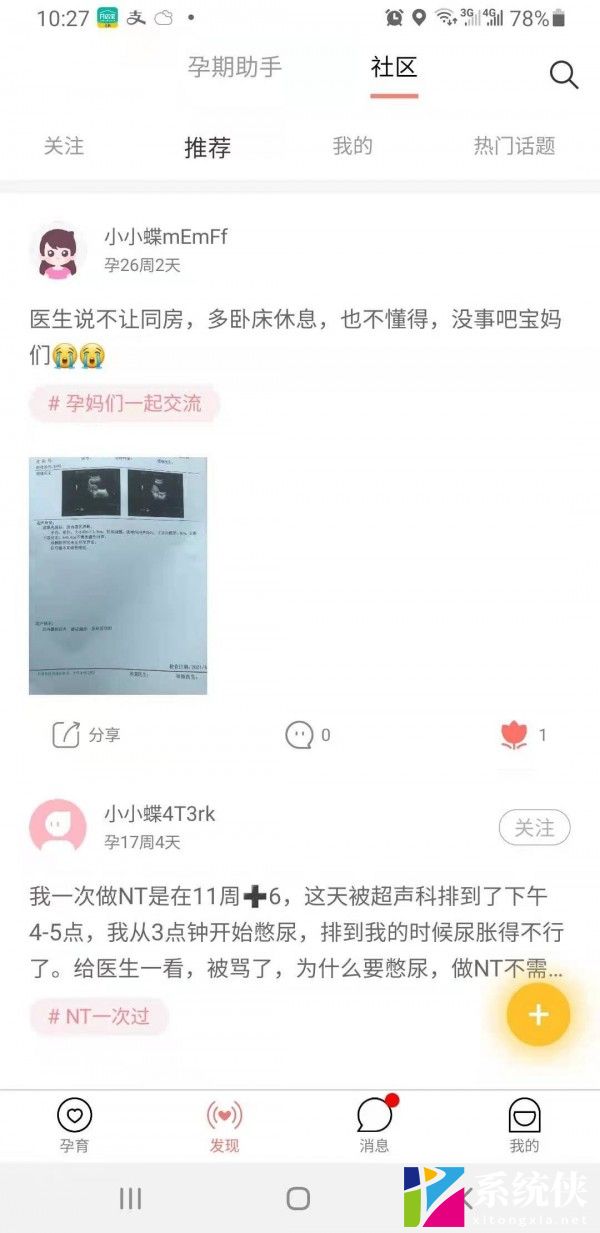Open the 我的 sub-tab in community
Screen dimensions: 600x1233
point(352,146)
